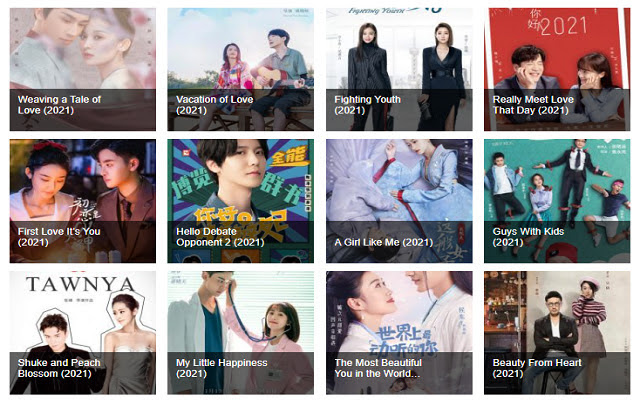Open The Most Beautiful You in the World
Screen dimensions: 640x400
(x=399, y=332)
